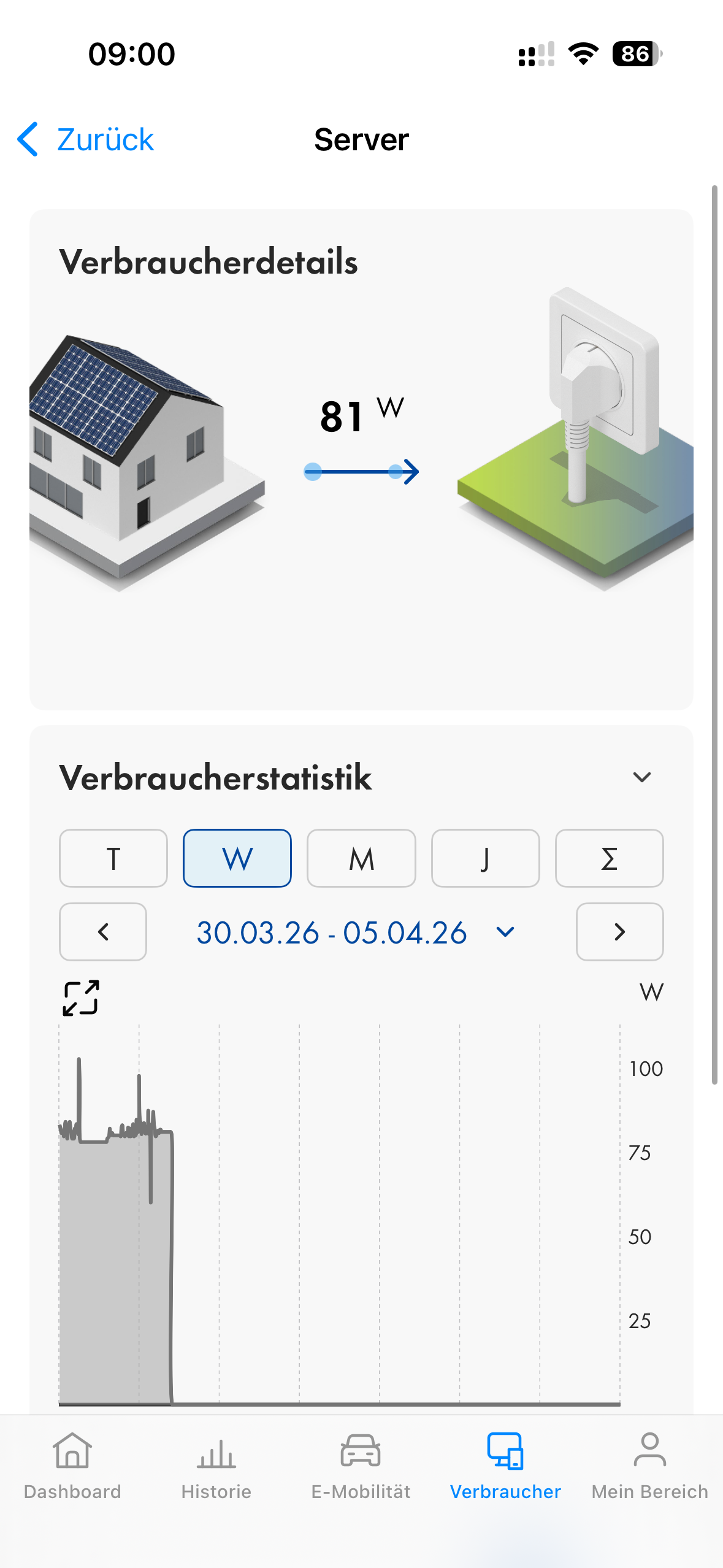Switch to the J year view

(x=485, y=858)
